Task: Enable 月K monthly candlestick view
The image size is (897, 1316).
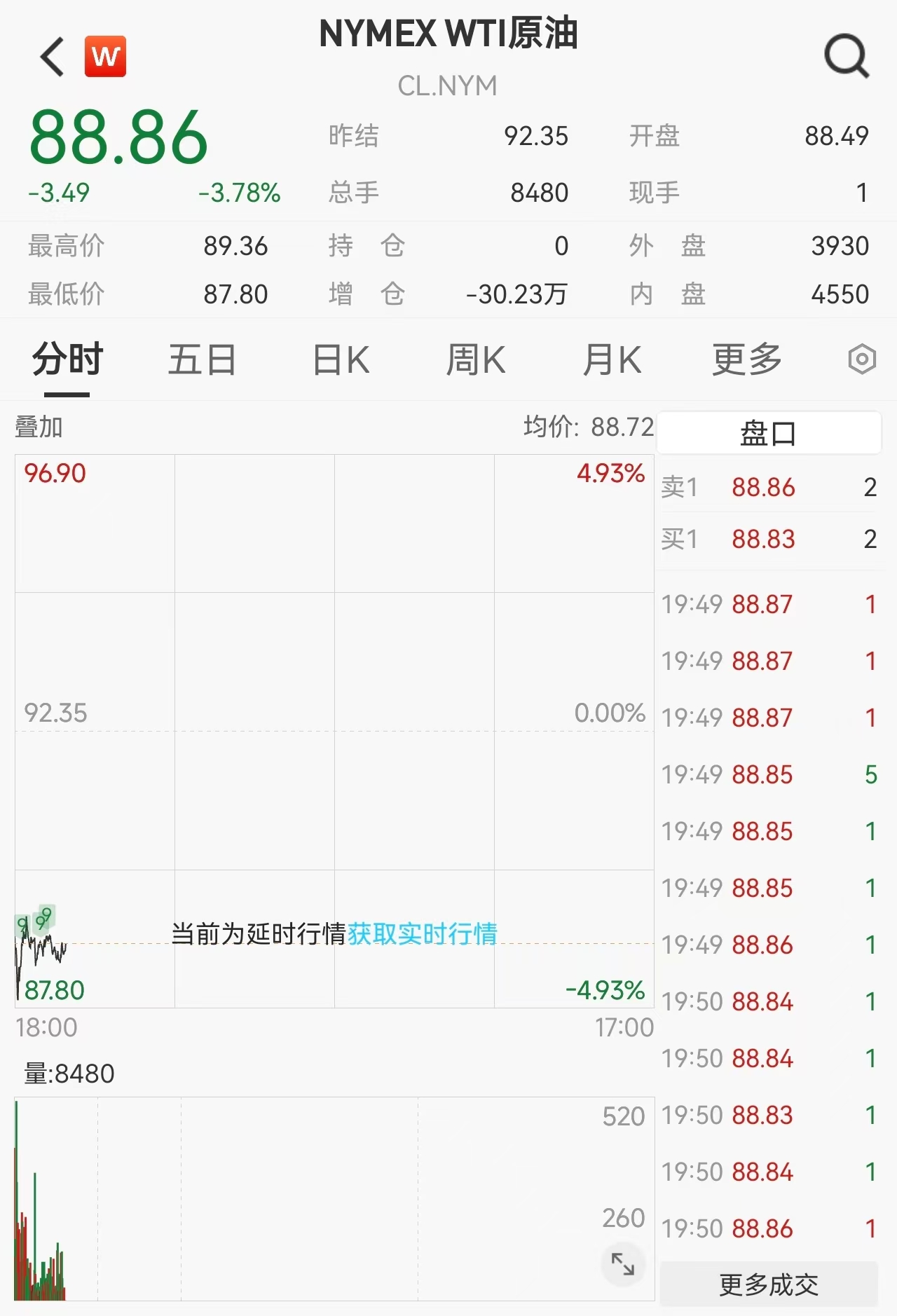Action: (612, 359)
